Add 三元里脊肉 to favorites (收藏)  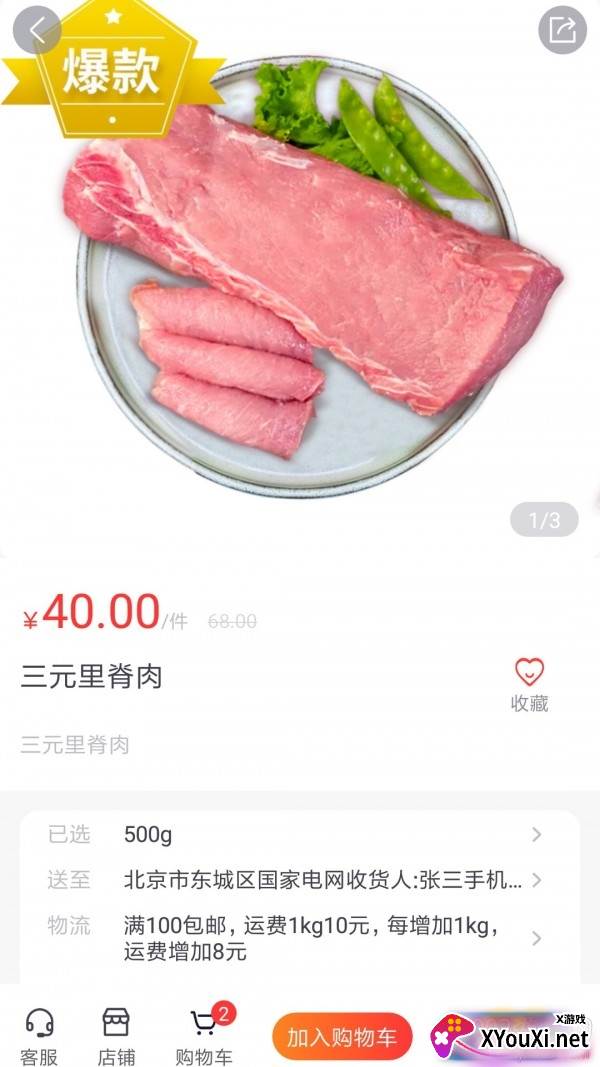point(529,684)
